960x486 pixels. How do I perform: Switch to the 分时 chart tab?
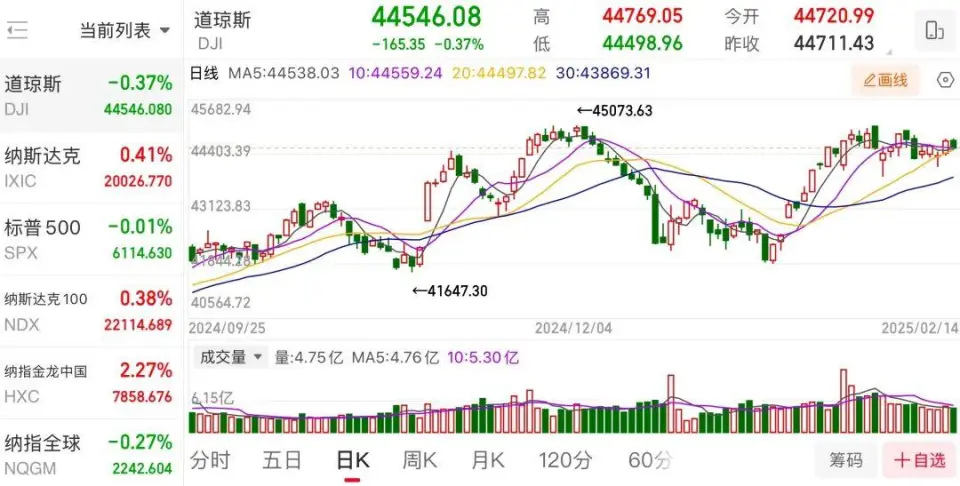point(210,460)
